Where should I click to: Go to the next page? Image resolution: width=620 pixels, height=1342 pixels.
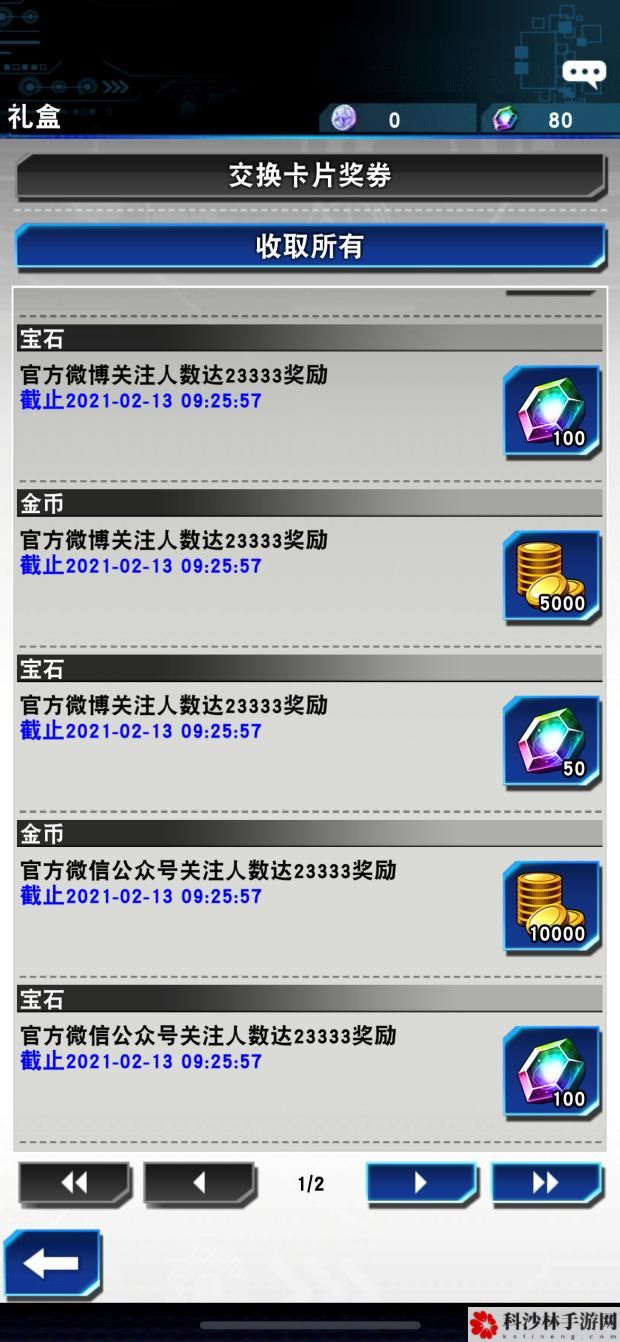coord(421,1183)
